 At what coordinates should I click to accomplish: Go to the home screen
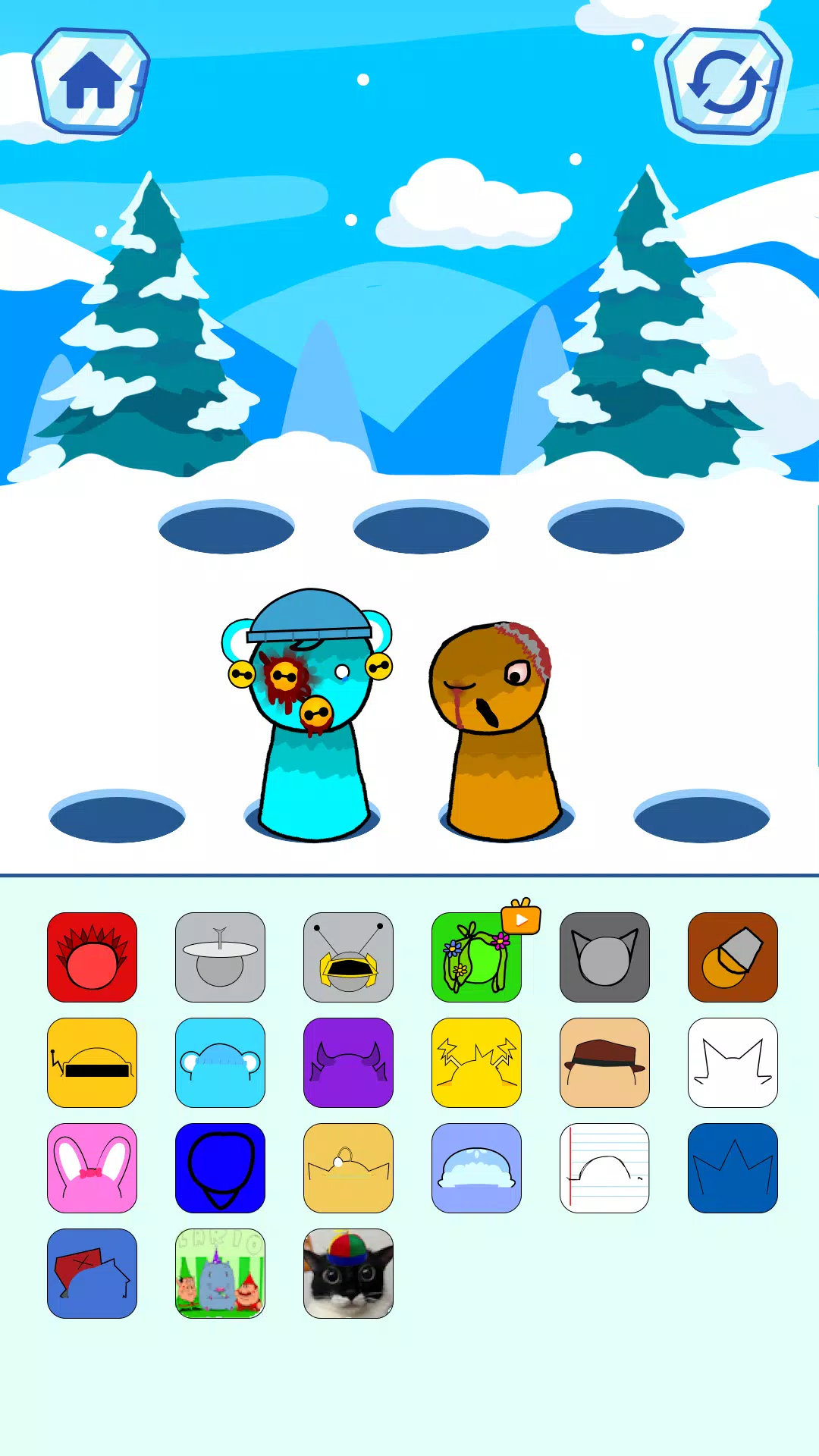coord(90,82)
